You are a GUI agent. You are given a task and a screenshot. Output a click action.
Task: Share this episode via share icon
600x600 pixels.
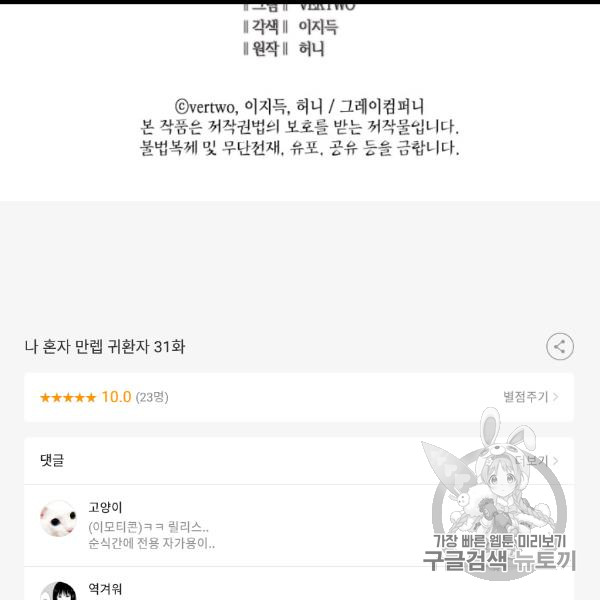(560, 347)
